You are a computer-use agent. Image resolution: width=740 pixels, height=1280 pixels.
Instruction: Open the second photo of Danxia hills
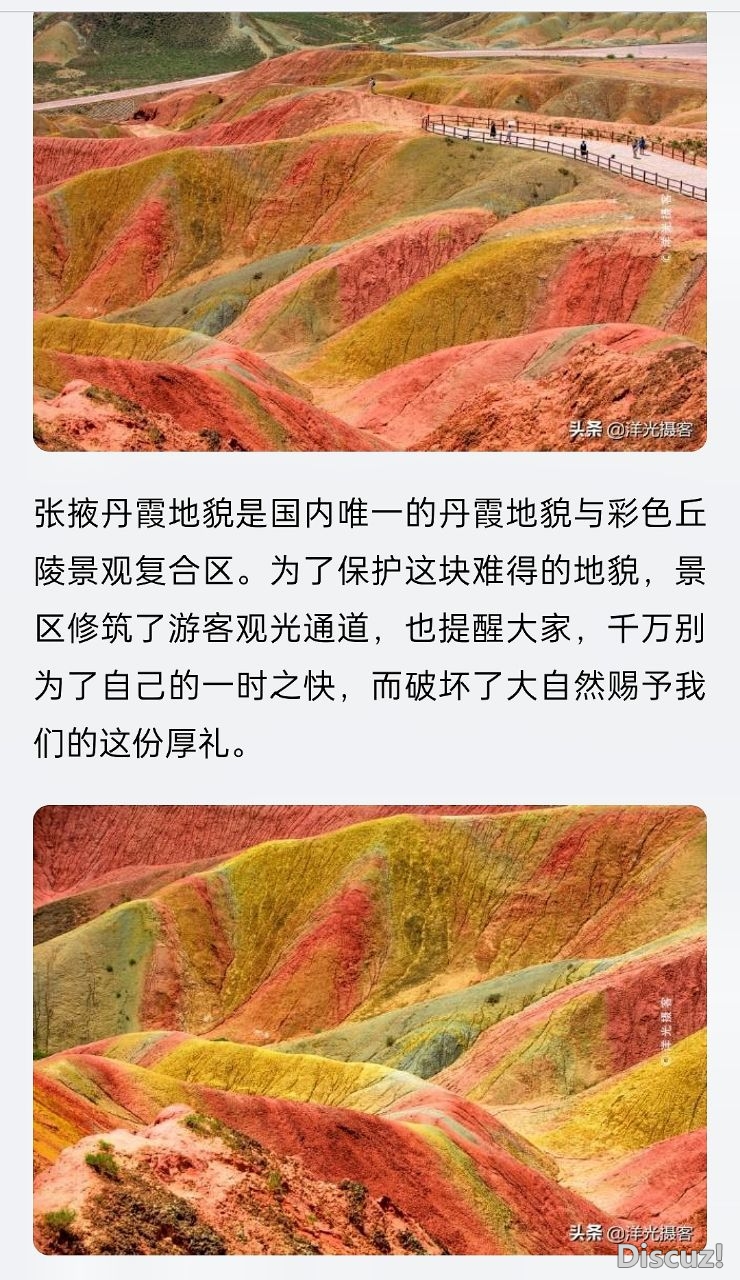370,1030
